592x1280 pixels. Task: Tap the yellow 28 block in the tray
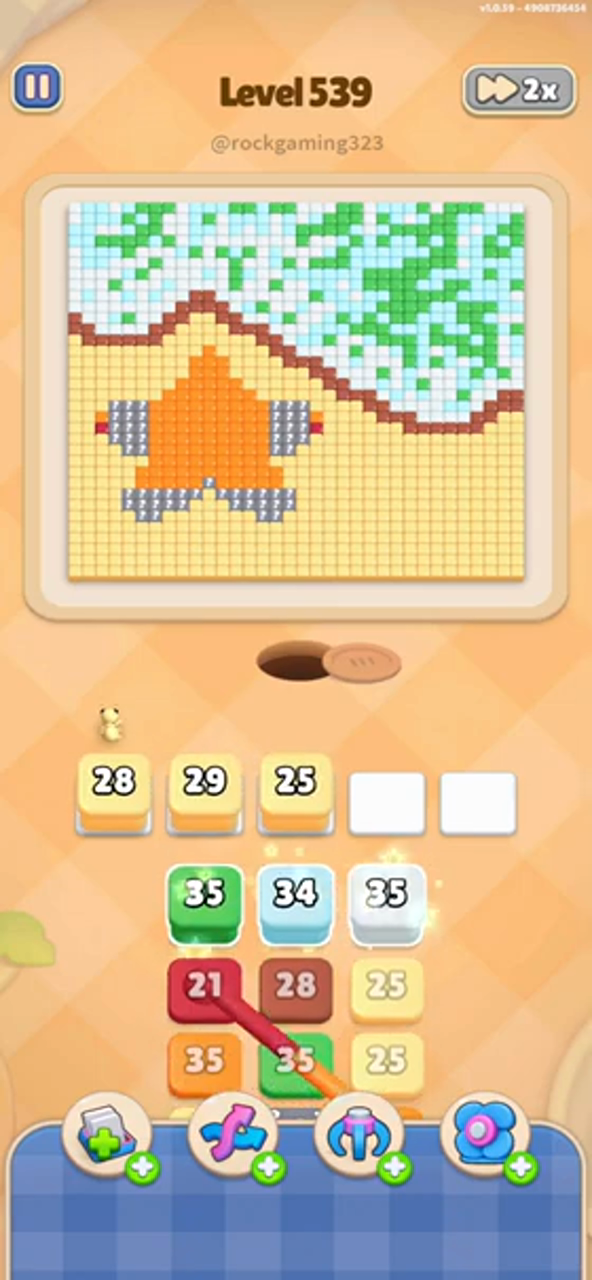[x=114, y=792]
